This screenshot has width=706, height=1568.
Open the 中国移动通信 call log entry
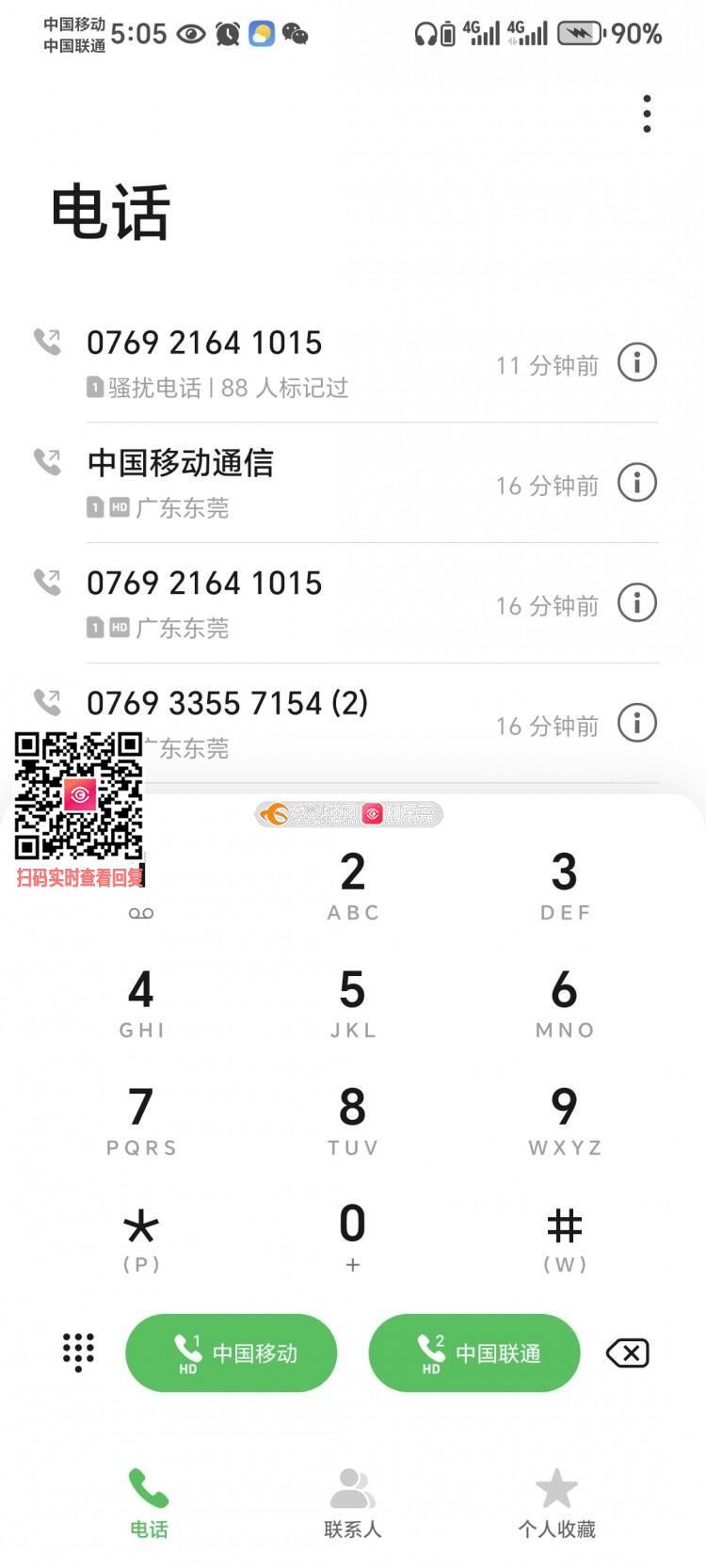[x=282, y=482]
